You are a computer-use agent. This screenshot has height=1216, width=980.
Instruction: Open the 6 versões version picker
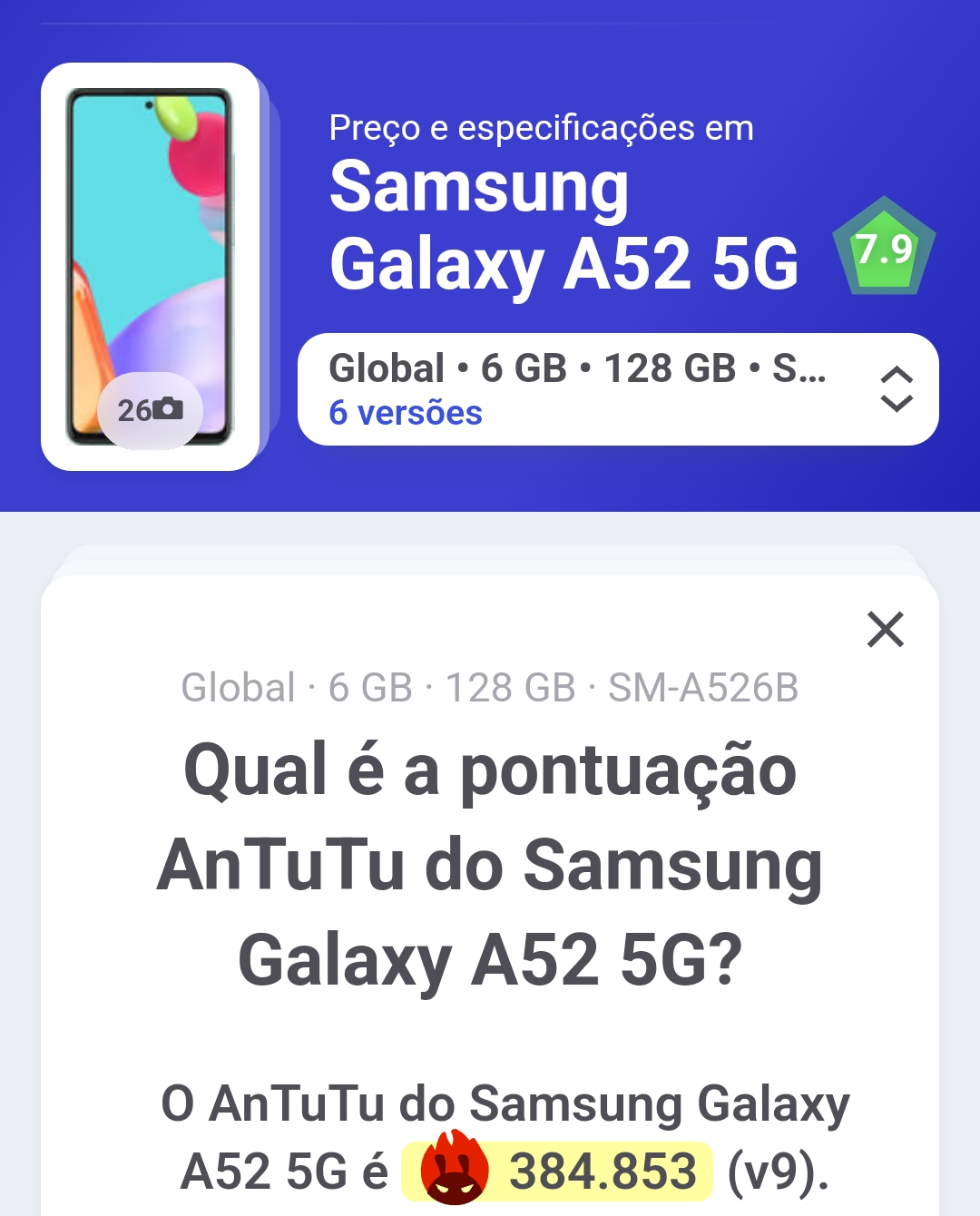coord(406,414)
